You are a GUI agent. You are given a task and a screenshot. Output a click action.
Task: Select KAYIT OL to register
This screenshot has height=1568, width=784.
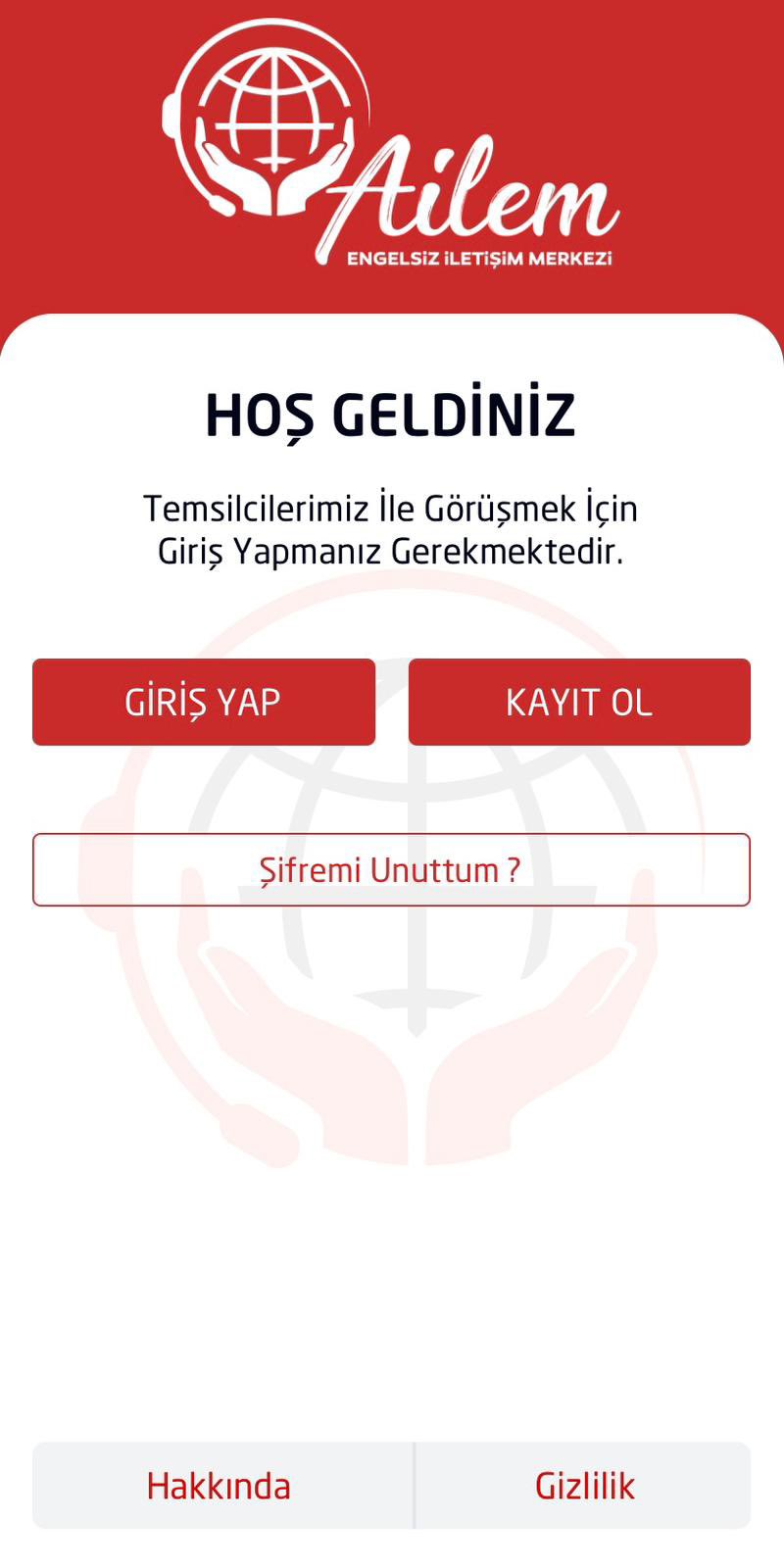579,702
